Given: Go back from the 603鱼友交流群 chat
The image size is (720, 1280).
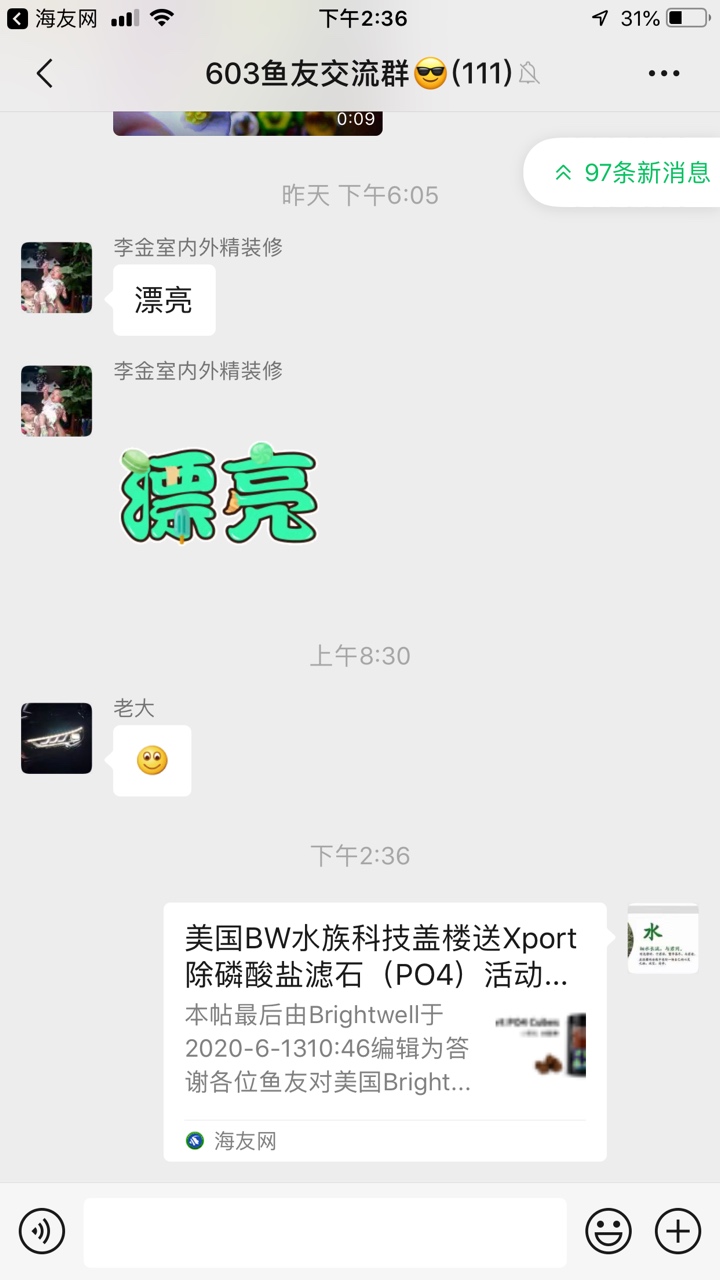Looking at the screenshot, I should pyautogui.click(x=44, y=73).
